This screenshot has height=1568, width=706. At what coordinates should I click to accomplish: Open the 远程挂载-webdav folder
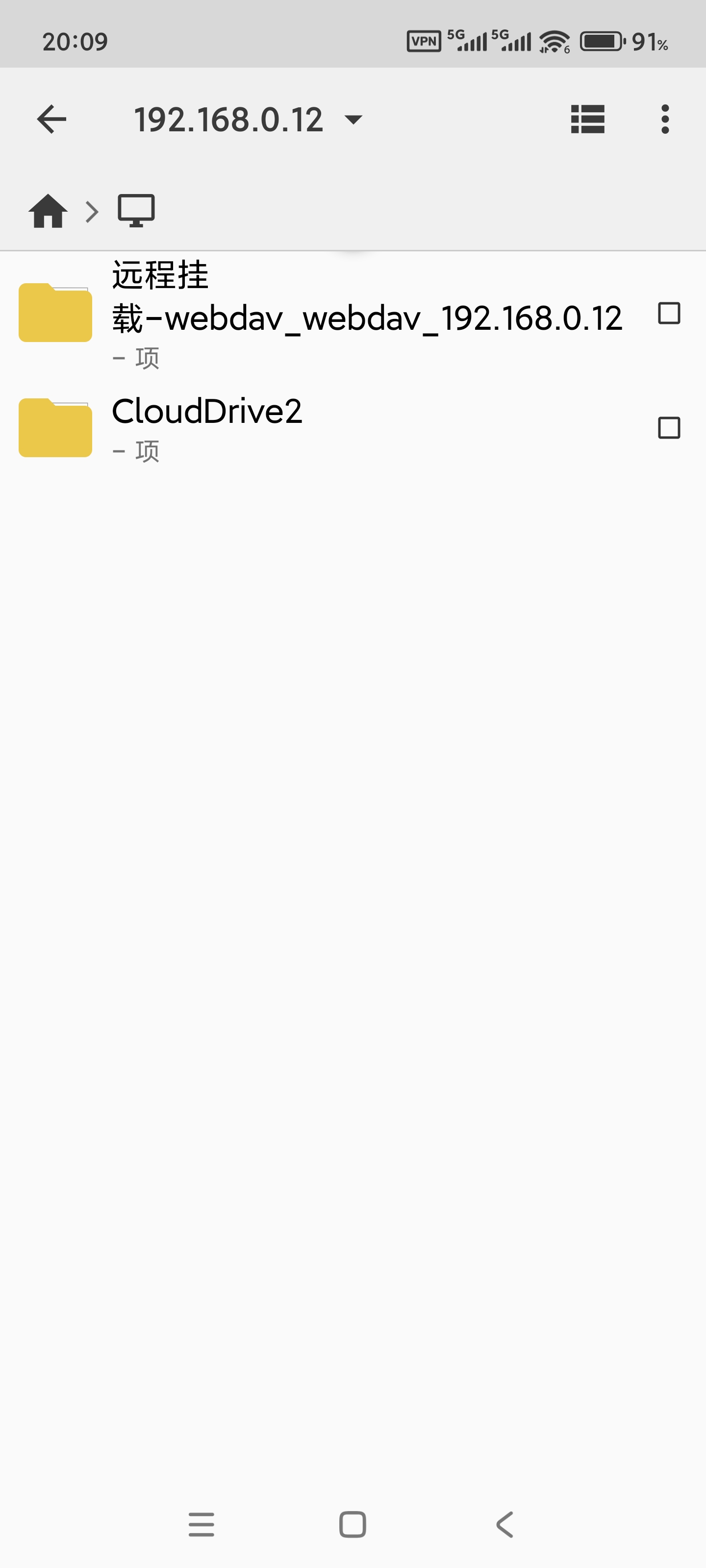365,313
